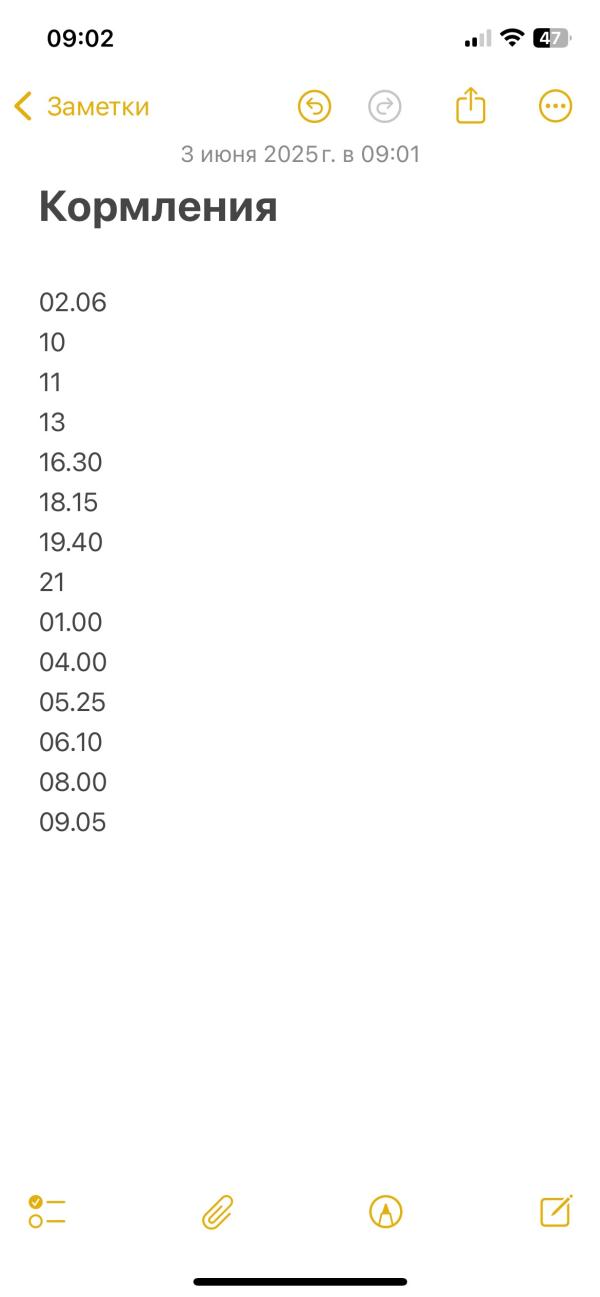This screenshot has width=600, height=1297.
Task: Open the more options menu
Action: click(555, 106)
